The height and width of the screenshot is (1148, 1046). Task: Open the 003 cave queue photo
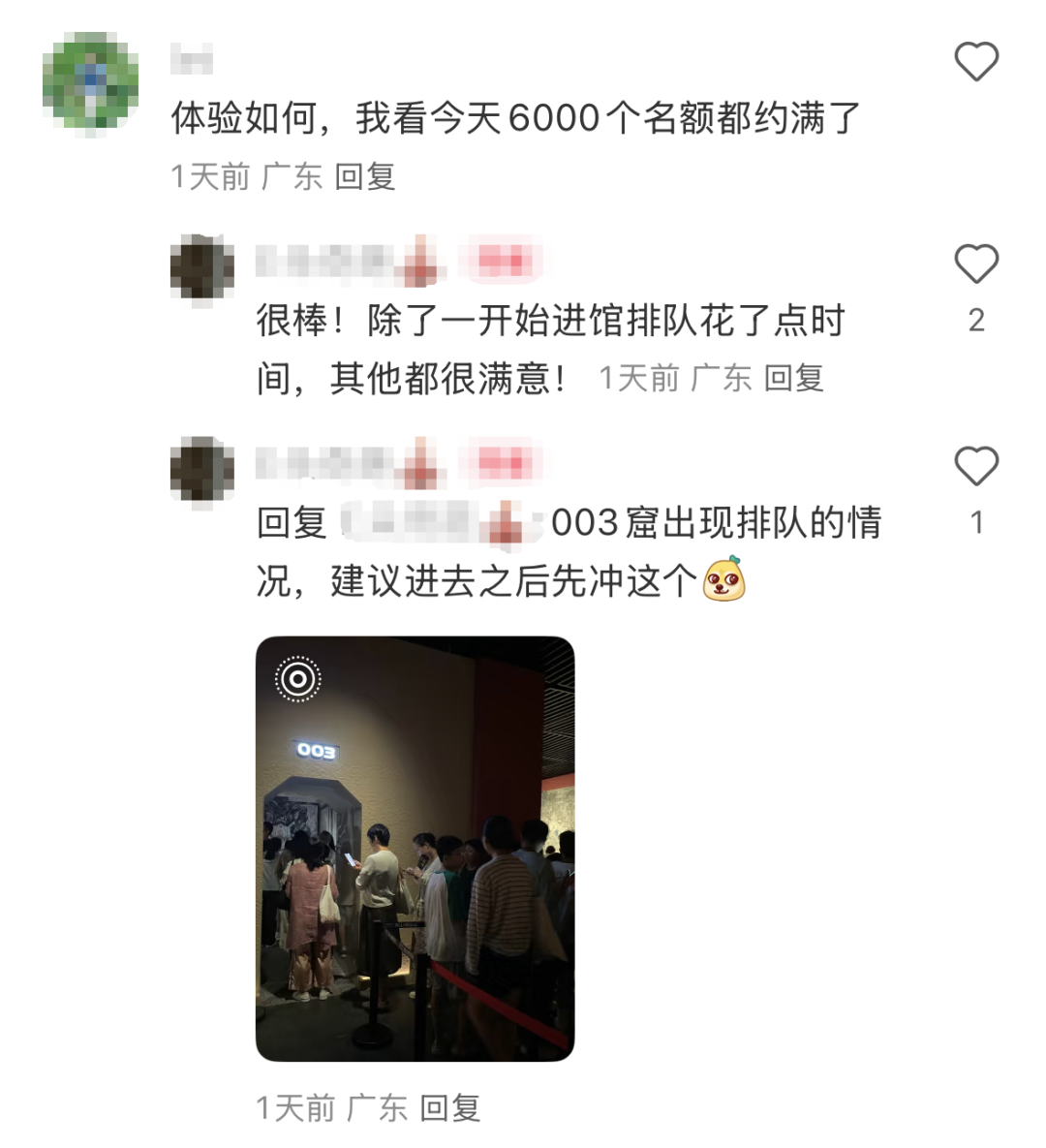coord(415,848)
